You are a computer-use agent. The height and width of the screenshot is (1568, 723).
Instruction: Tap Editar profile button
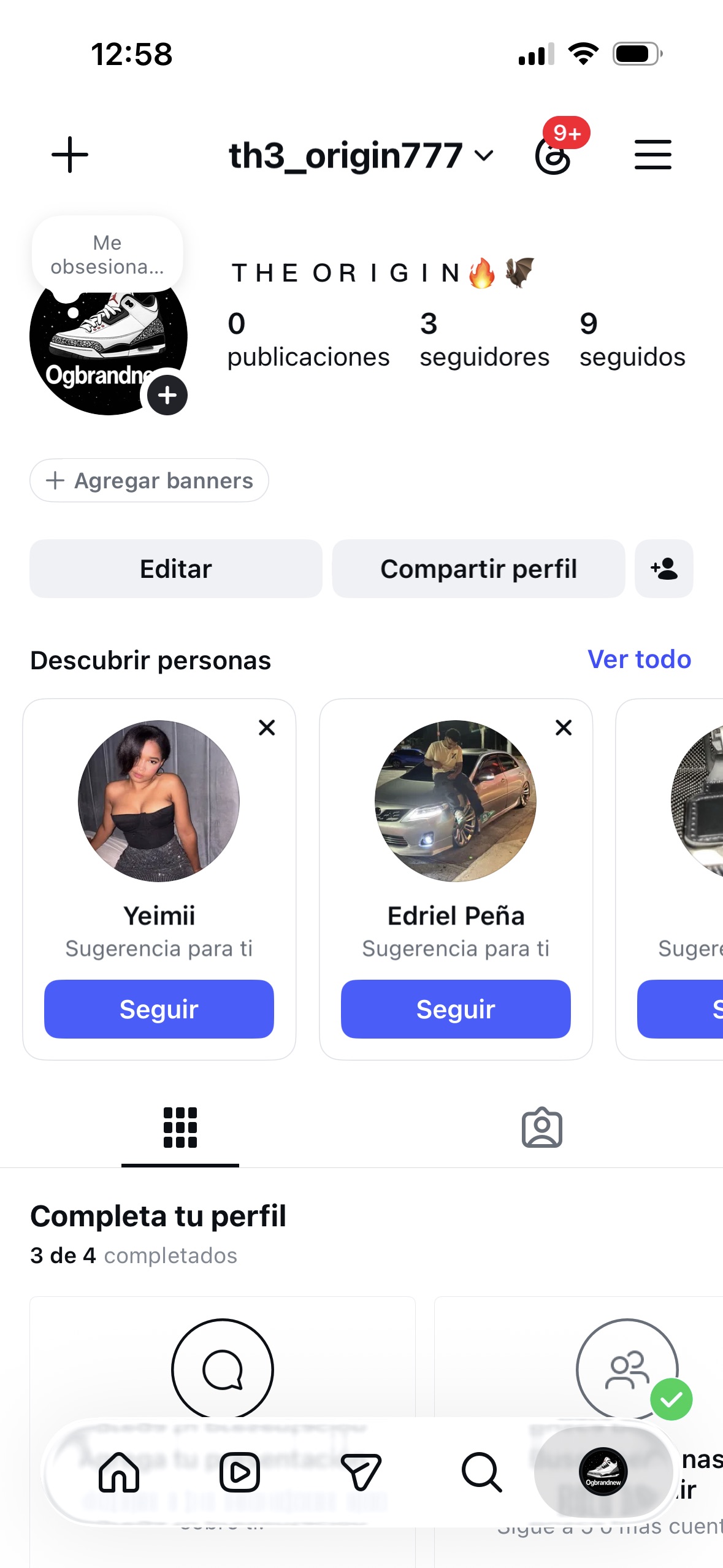pyautogui.click(x=176, y=569)
